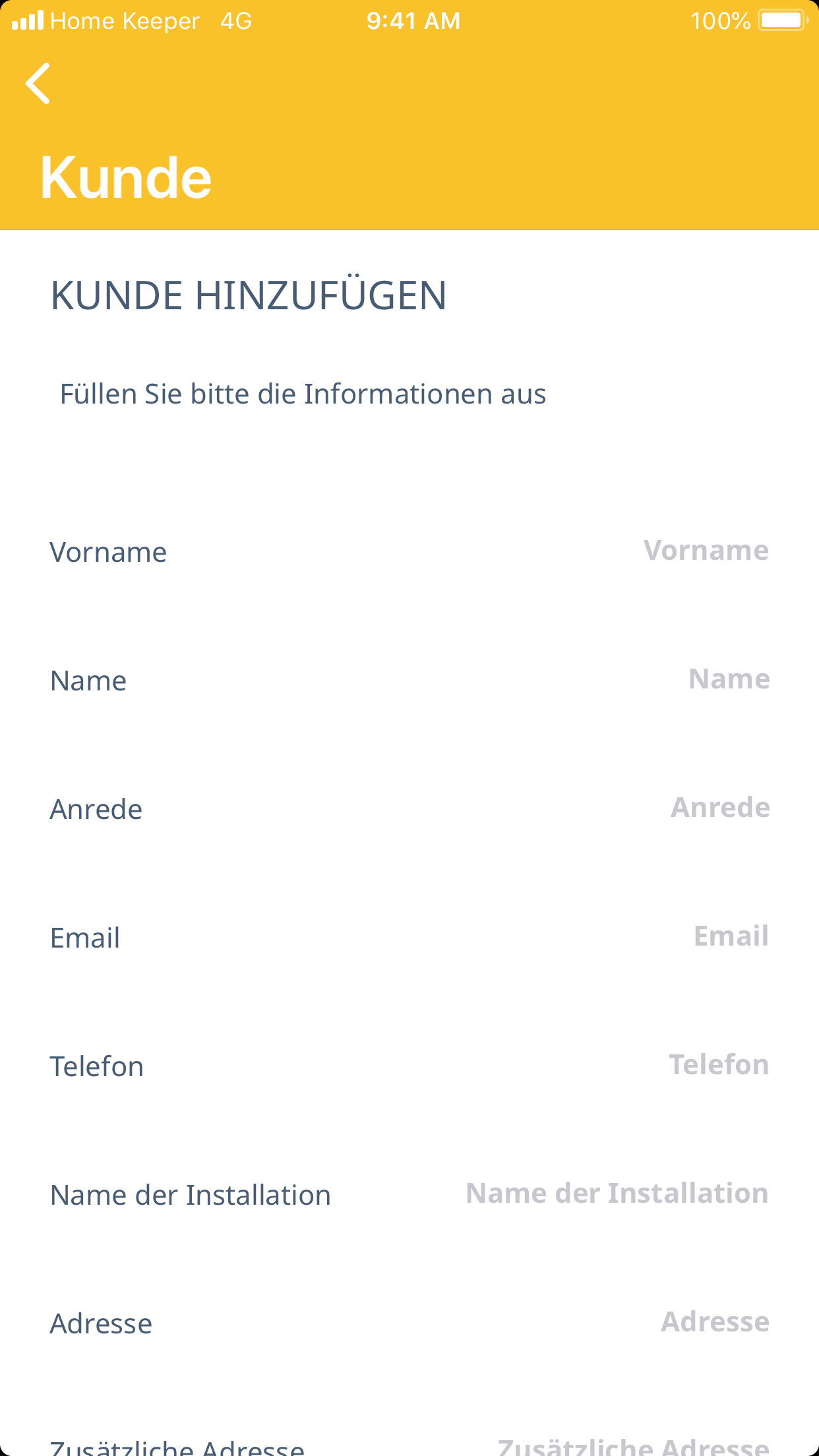This screenshot has height=1456, width=819.
Task: Go back with the arrow icon
Action: click(x=38, y=84)
